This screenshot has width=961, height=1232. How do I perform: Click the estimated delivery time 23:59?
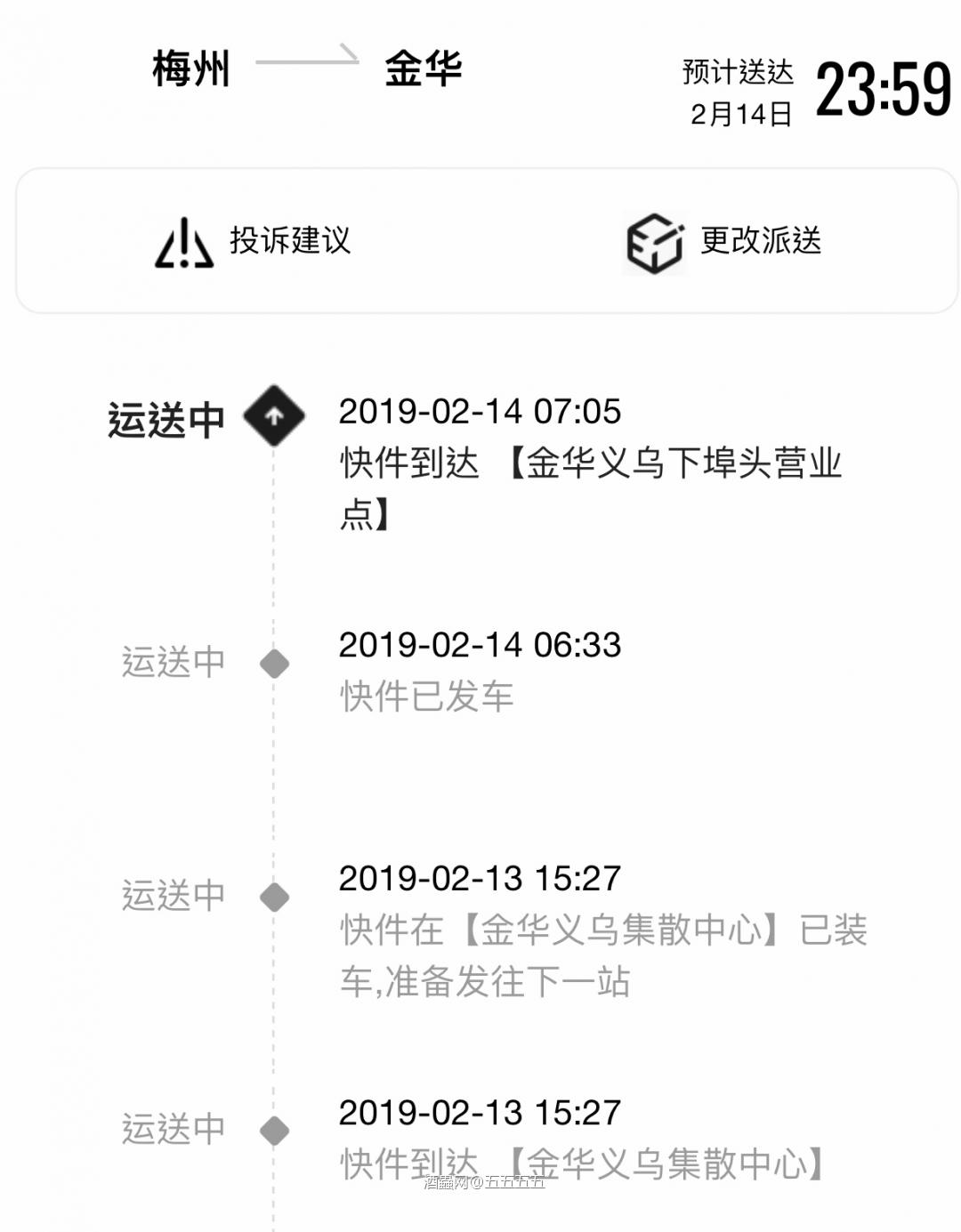click(x=881, y=89)
